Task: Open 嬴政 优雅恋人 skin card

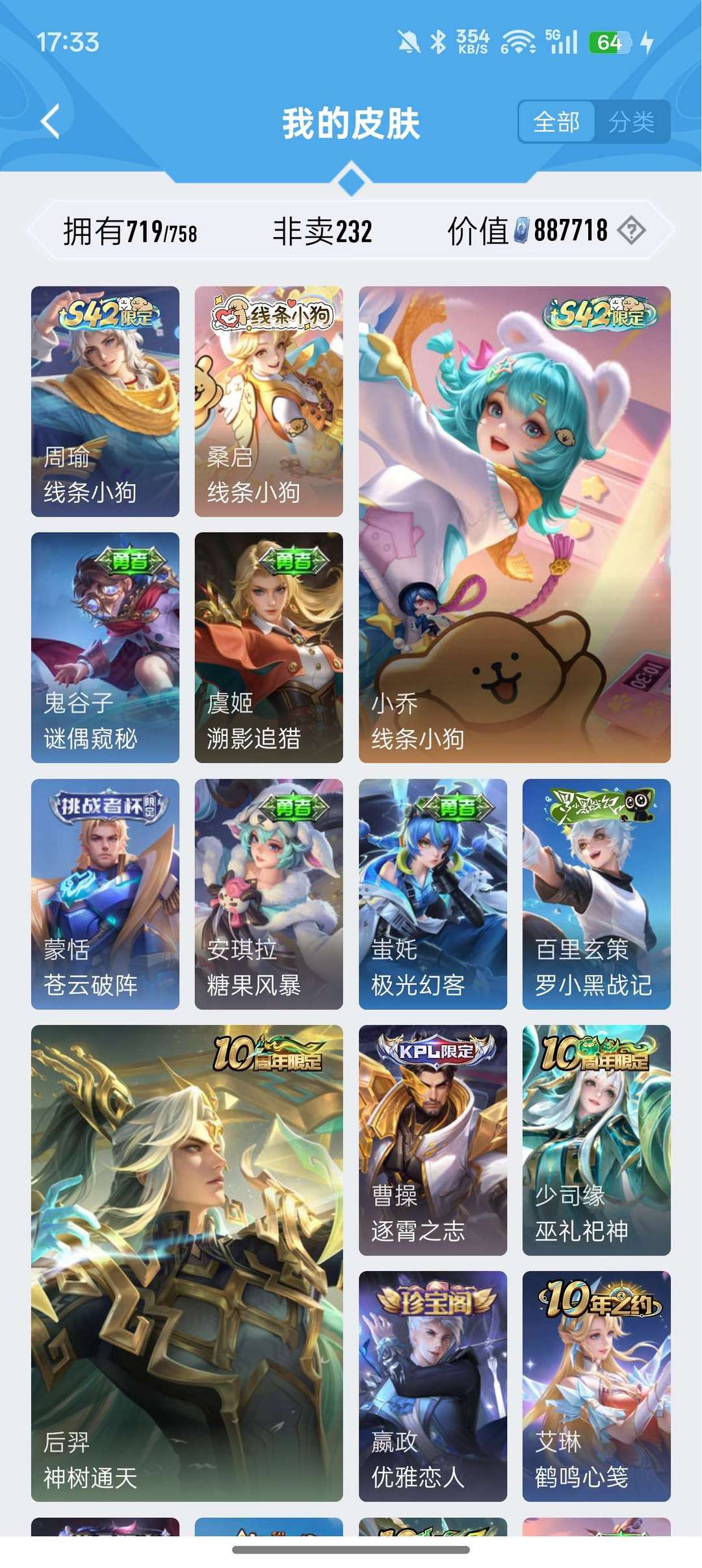Action: pyautogui.click(x=432, y=1386)
